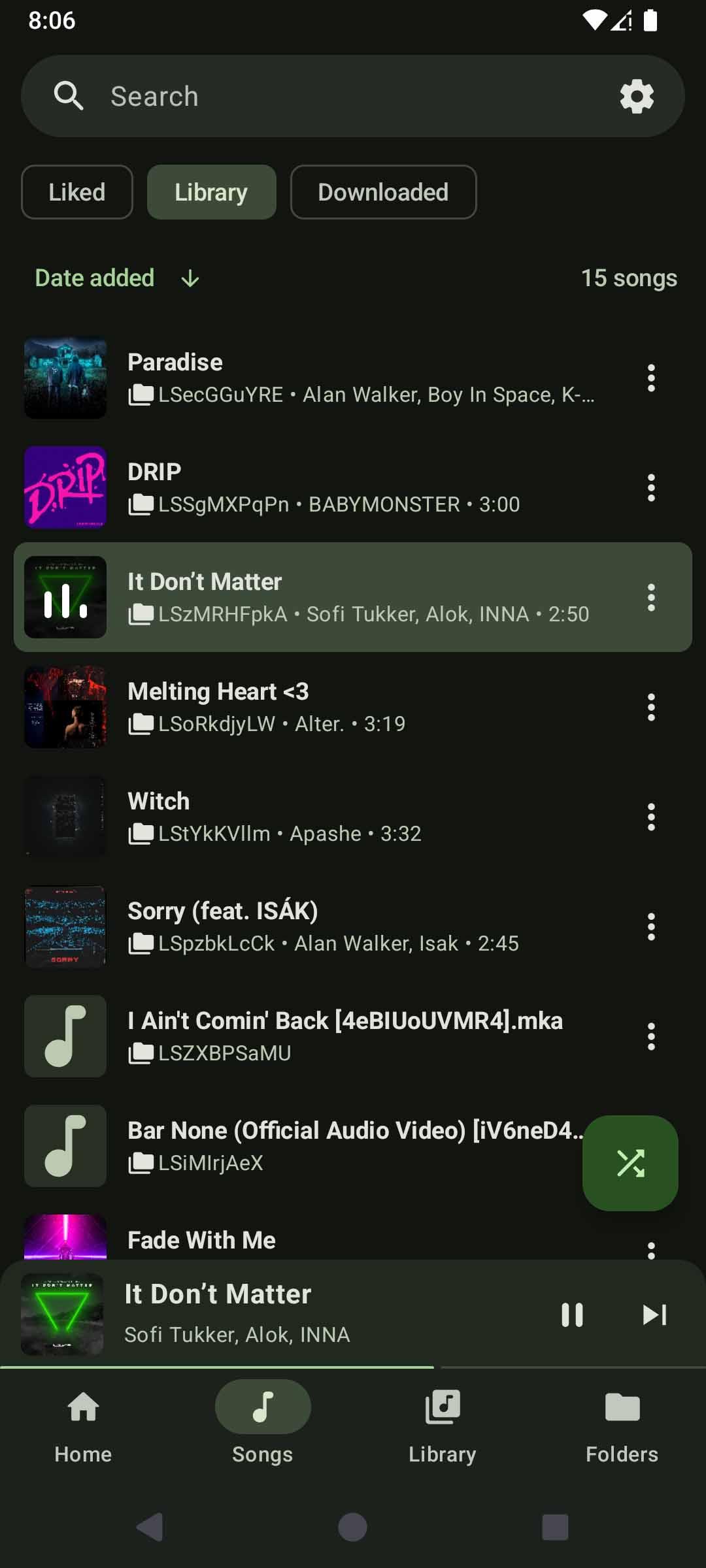
Task: Select the Downloaded filter chip
Action: coord(383,192)
